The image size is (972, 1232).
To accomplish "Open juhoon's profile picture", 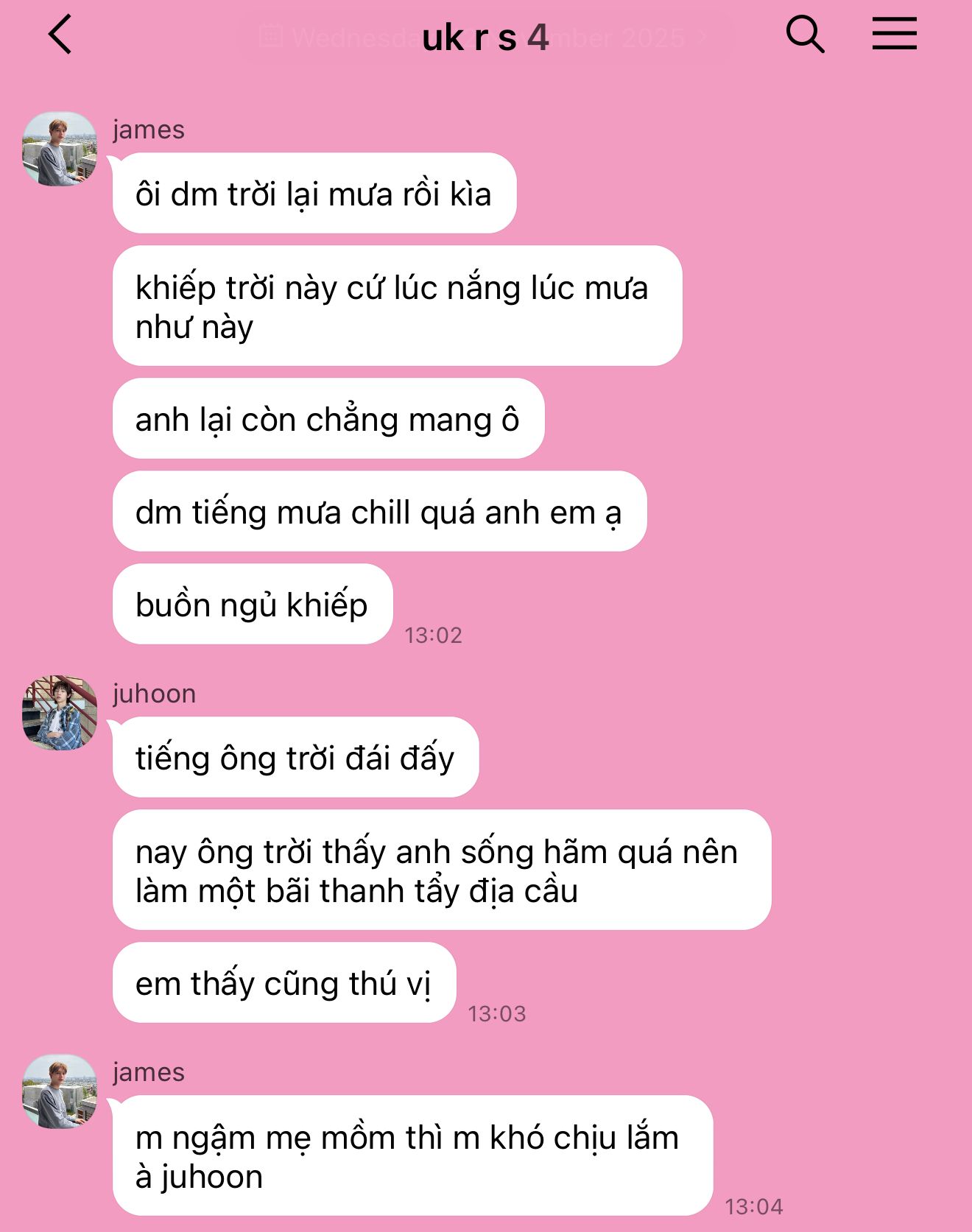I will 60,713.
